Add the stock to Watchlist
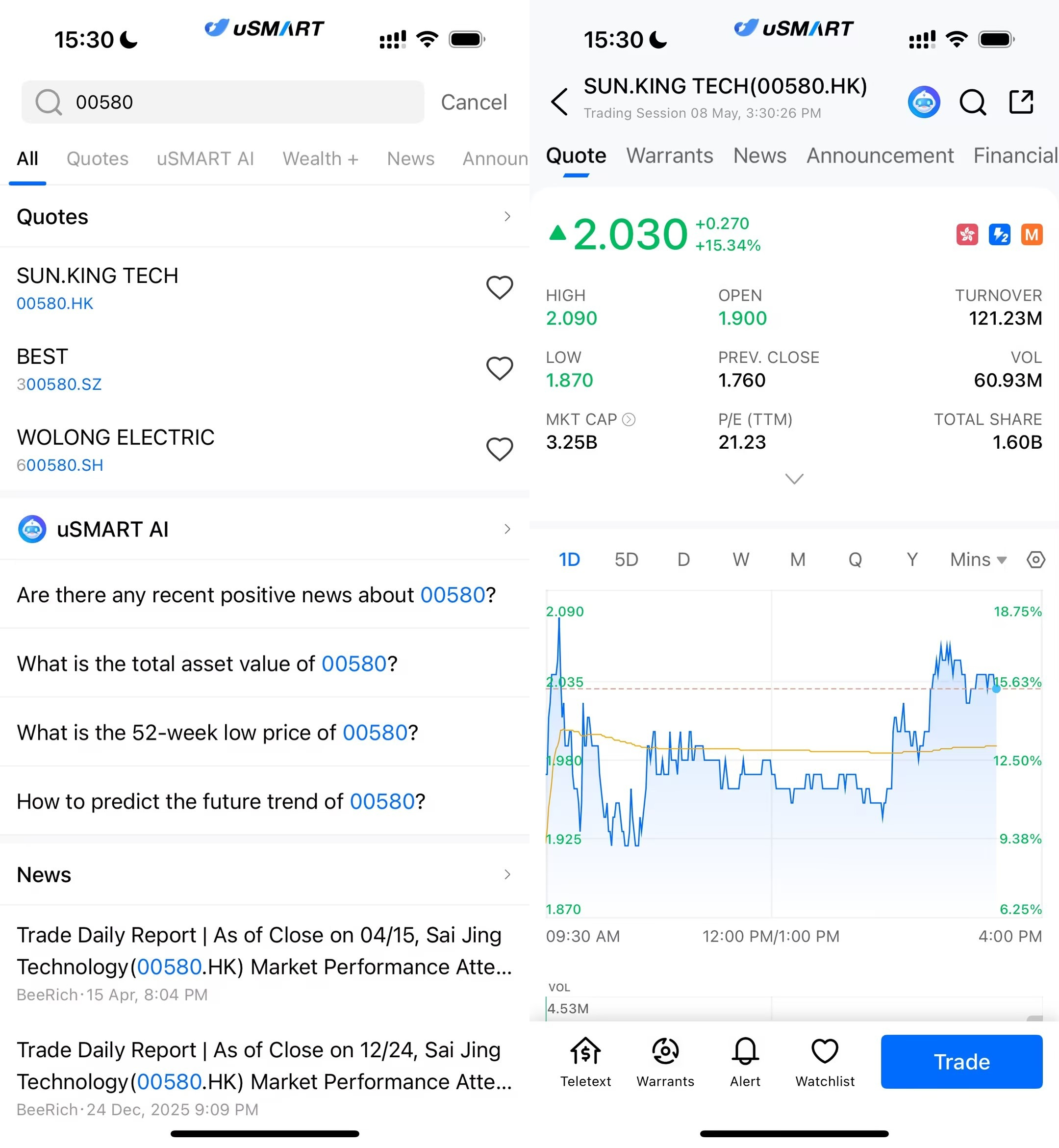The height and width of the screenshot is (1148, 1059). click(x=825, y=1062)
